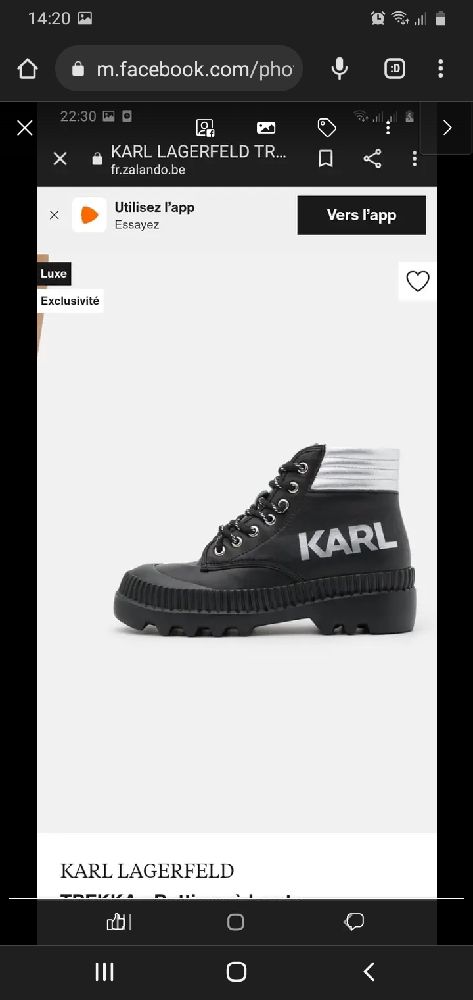Go to the next photo
This screenshot has width=473, height=1000.
pos(447,128)
